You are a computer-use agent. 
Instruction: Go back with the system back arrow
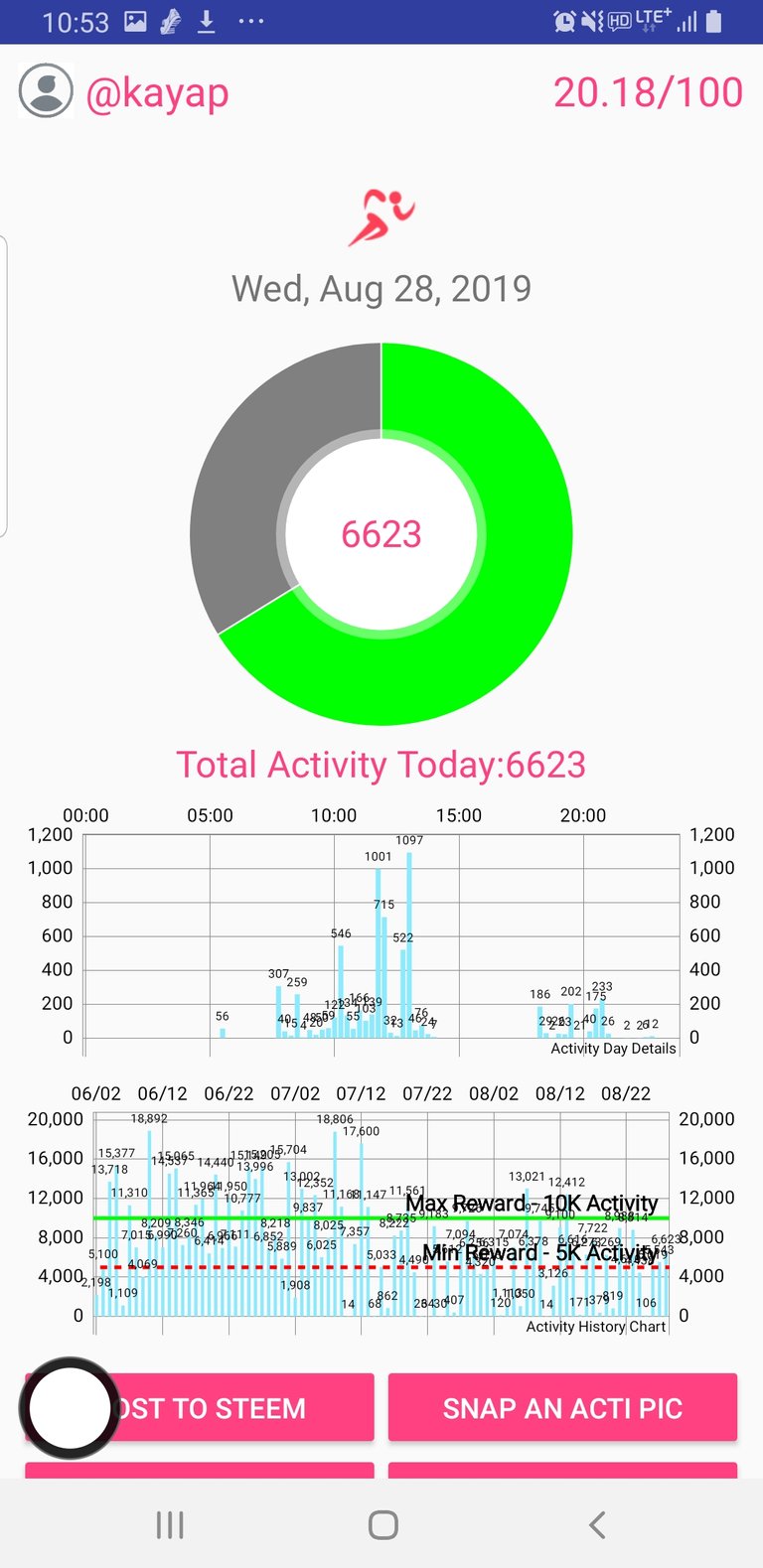pyautogui.click(x=597, y=1524)
